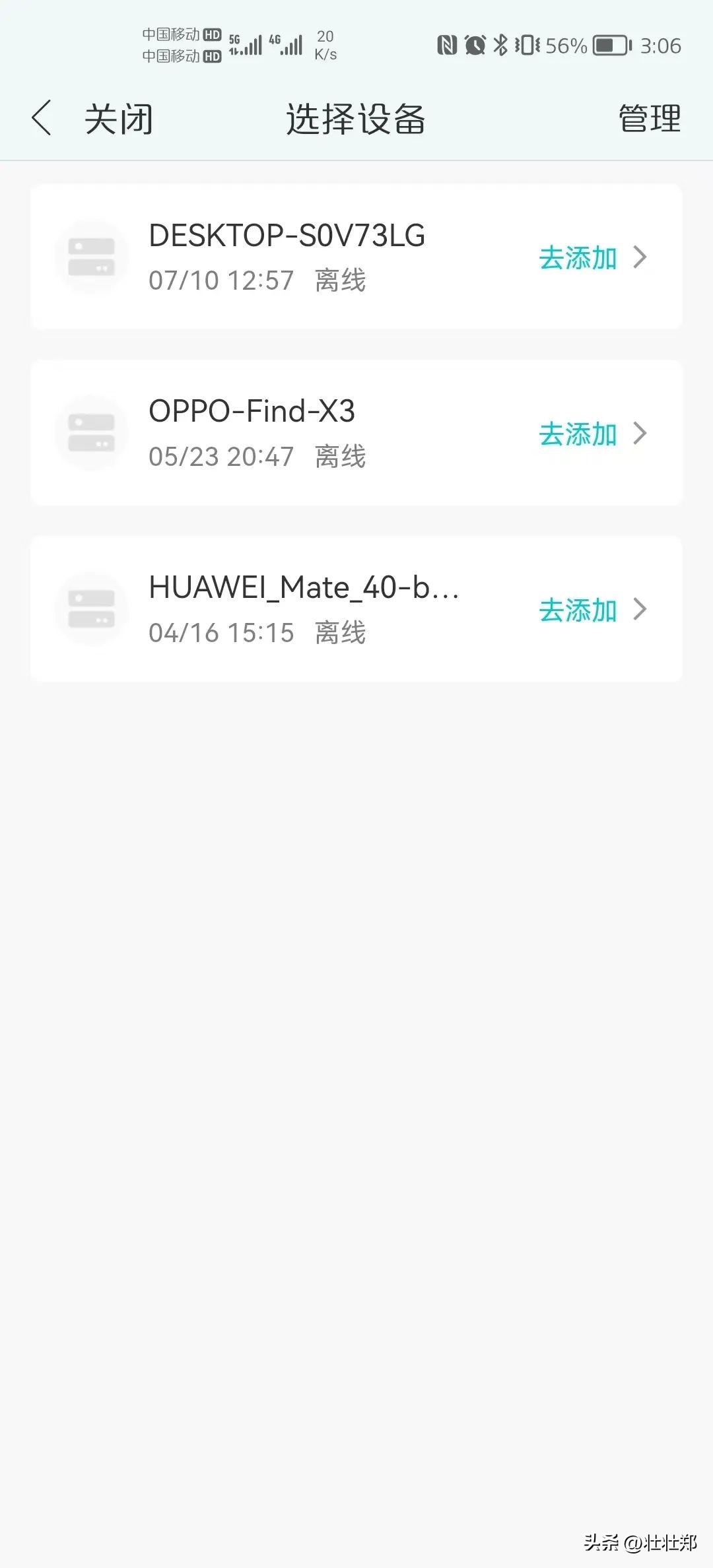Click the DESKTOP-S0V73LG device icon
Image resolution: width=713 pixels, height=1568 pixels.
click(92, 257)
